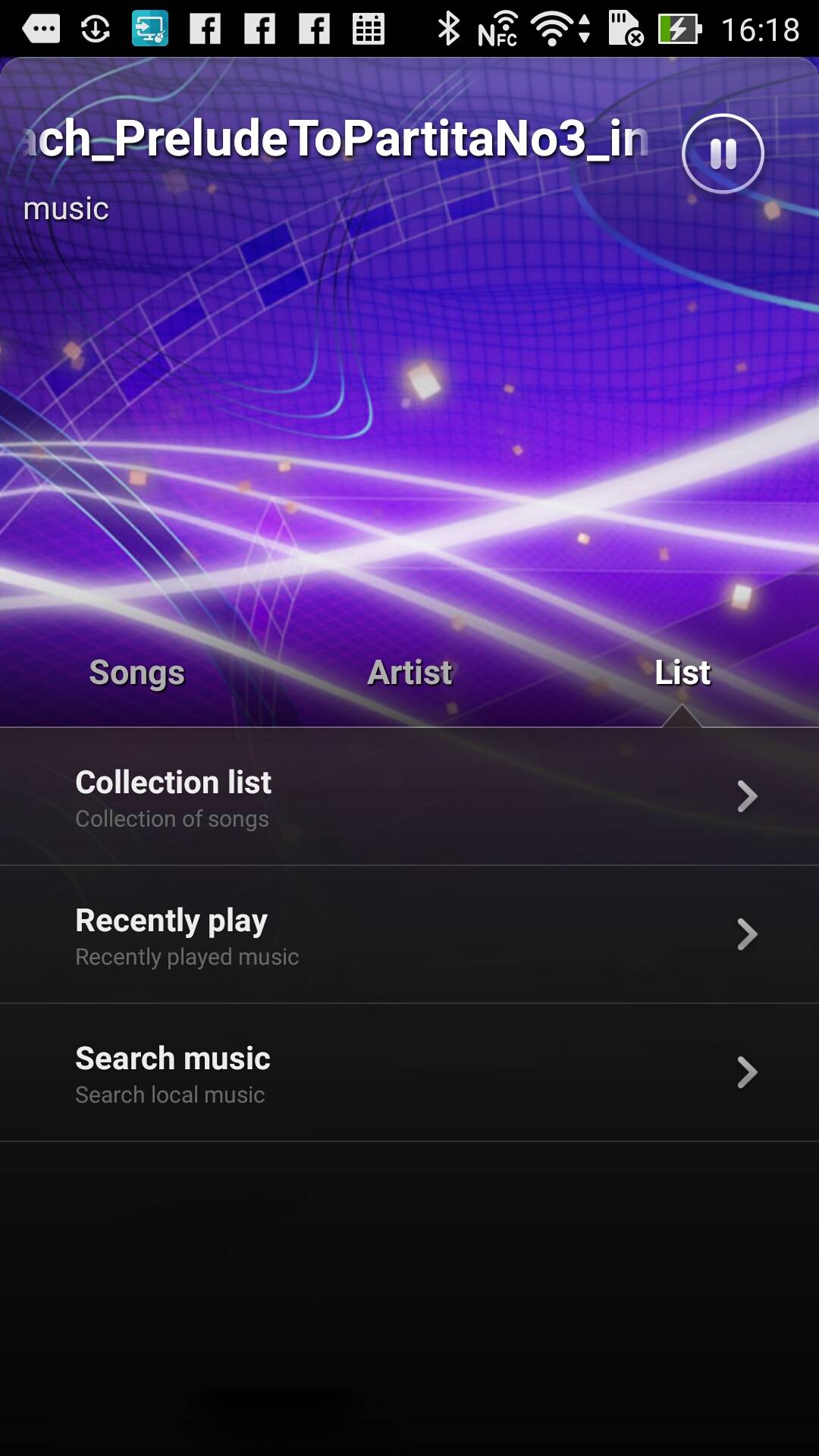Switch to the Artist tab
The image size is (819, 1456).
click(x=409, y=673)
